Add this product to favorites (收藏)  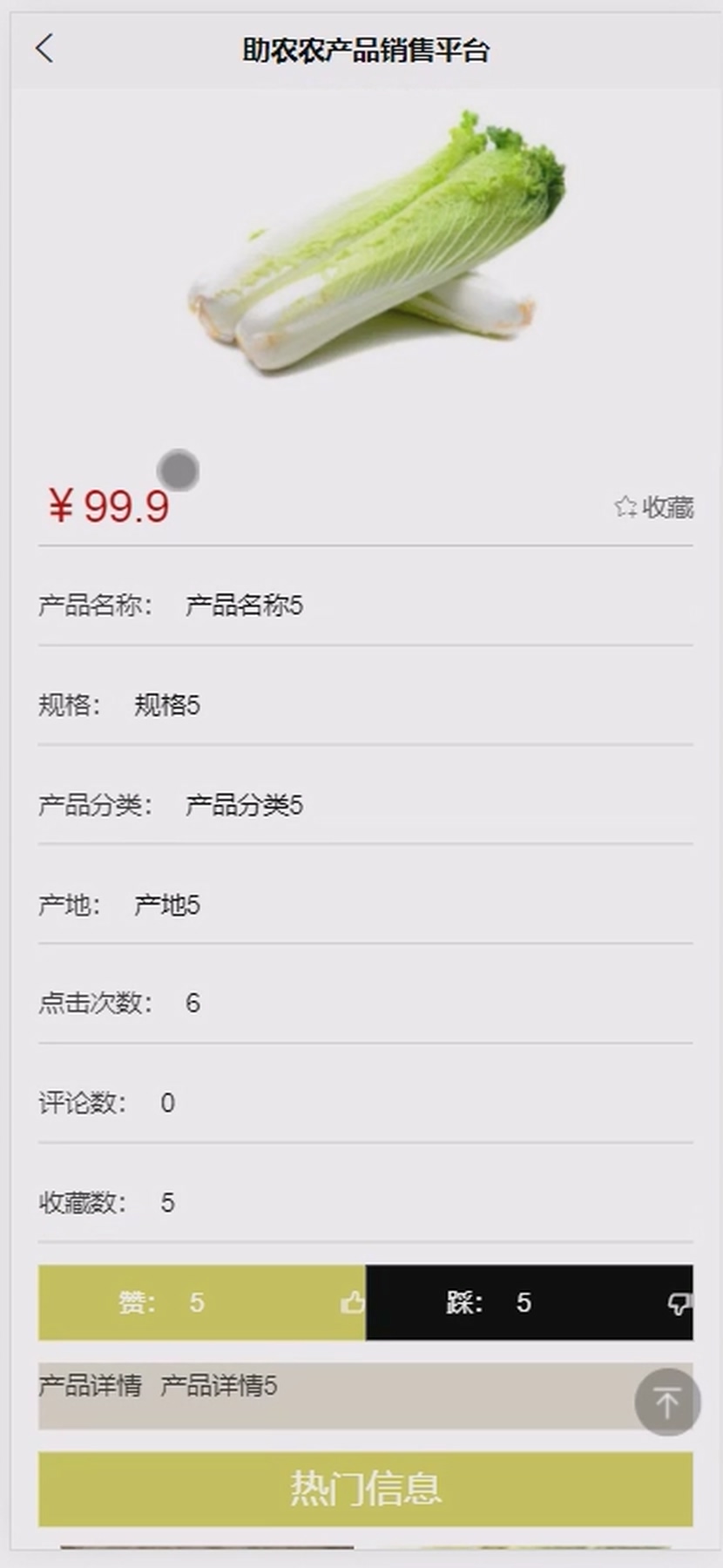tap(654, 507)
